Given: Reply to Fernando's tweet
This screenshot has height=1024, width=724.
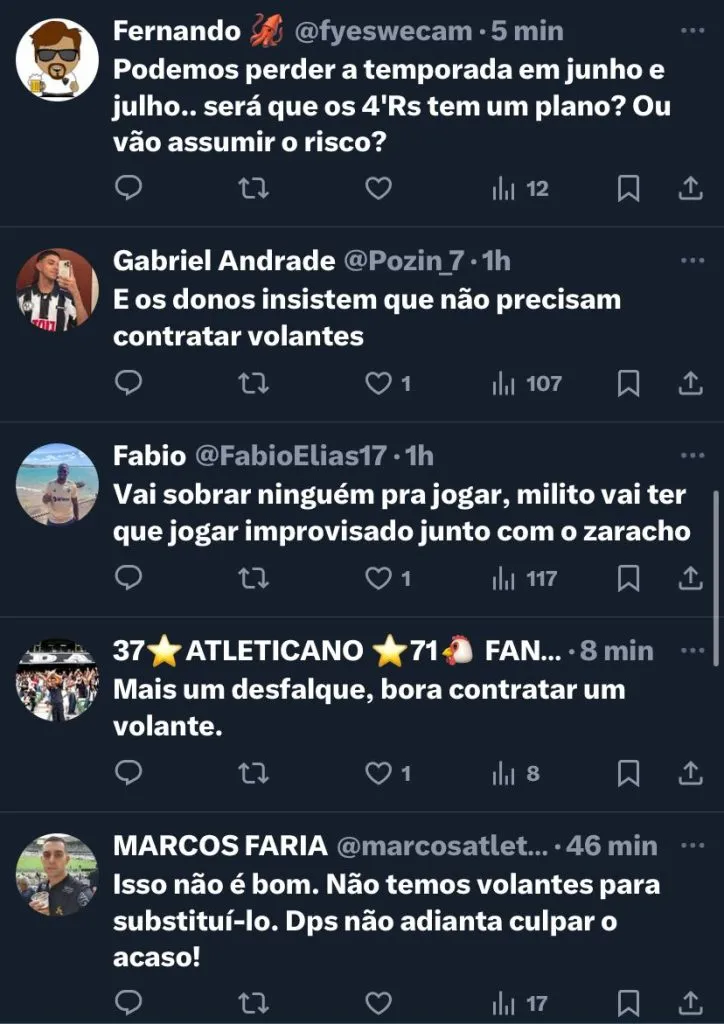Looking at the screenshot, I should (x=129, y=188).
